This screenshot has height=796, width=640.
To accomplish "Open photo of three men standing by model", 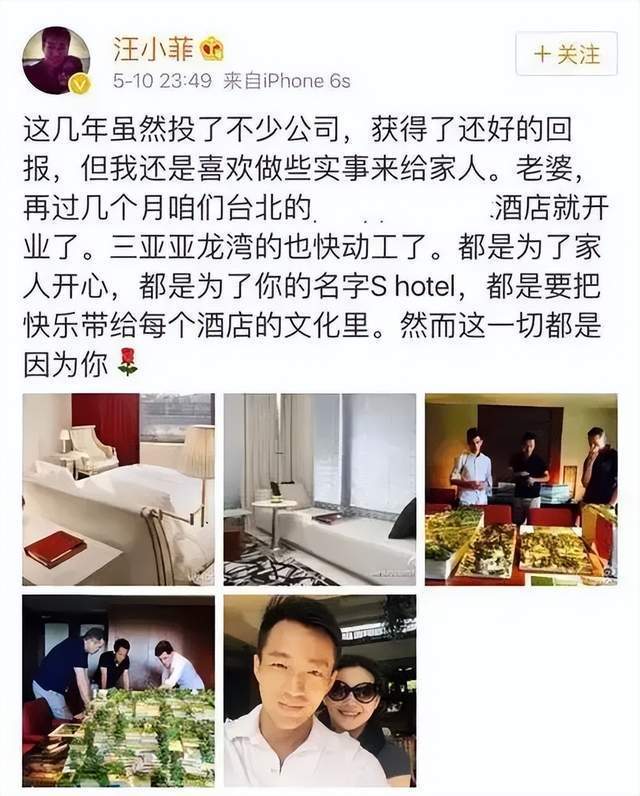I will pos(521,489).
